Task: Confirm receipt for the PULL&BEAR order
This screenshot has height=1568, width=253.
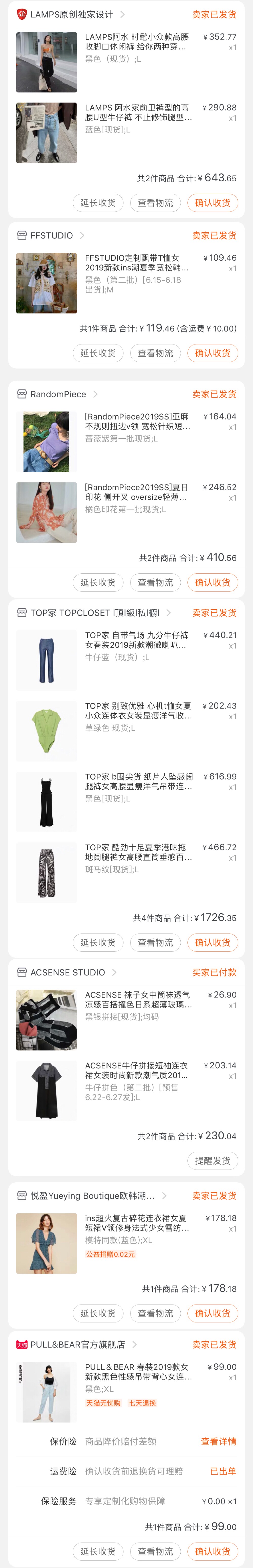Action: tap(212, 1552)
